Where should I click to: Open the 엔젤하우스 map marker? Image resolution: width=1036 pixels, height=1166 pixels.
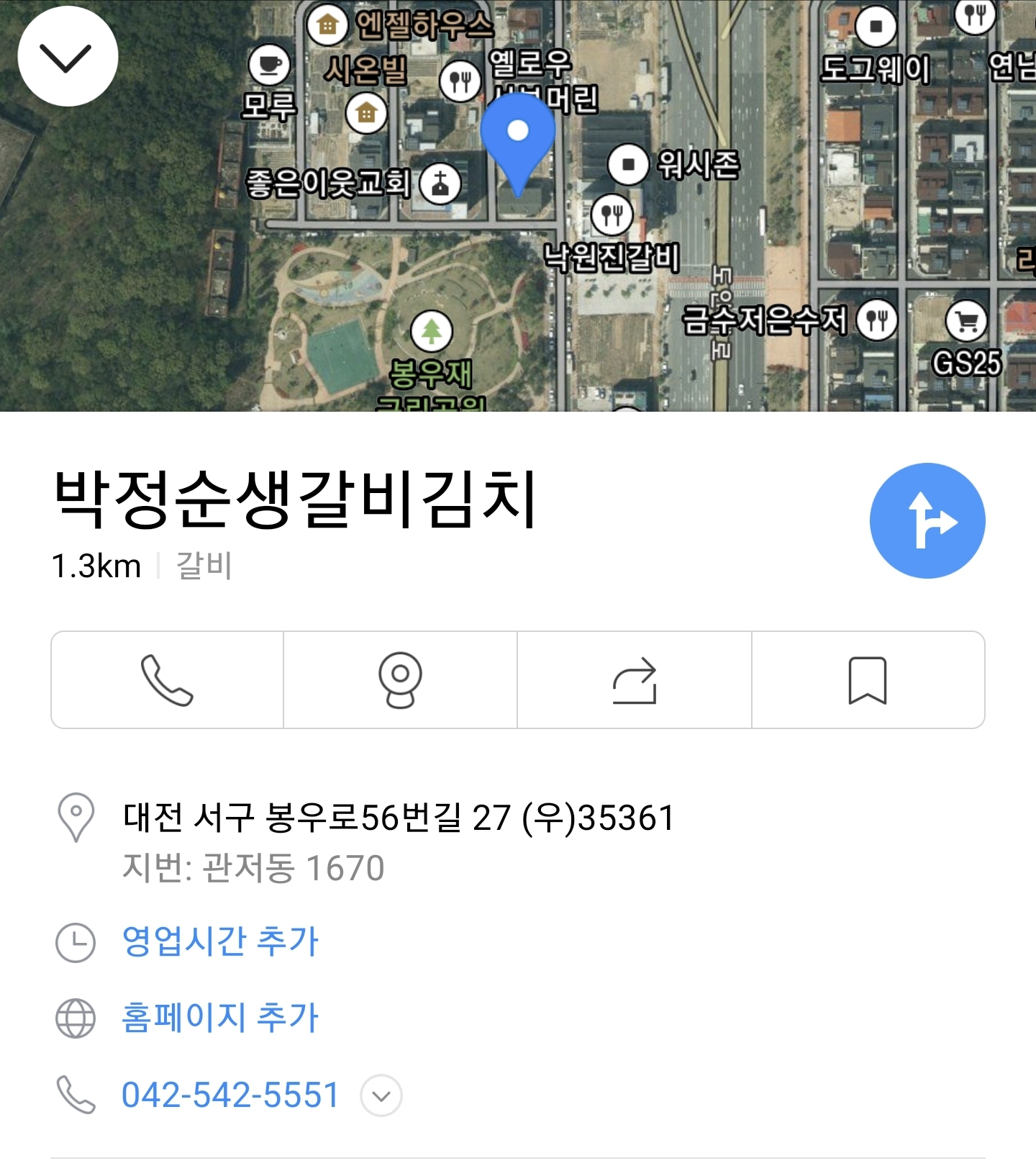pyautogui.click(x=328, y=25)
